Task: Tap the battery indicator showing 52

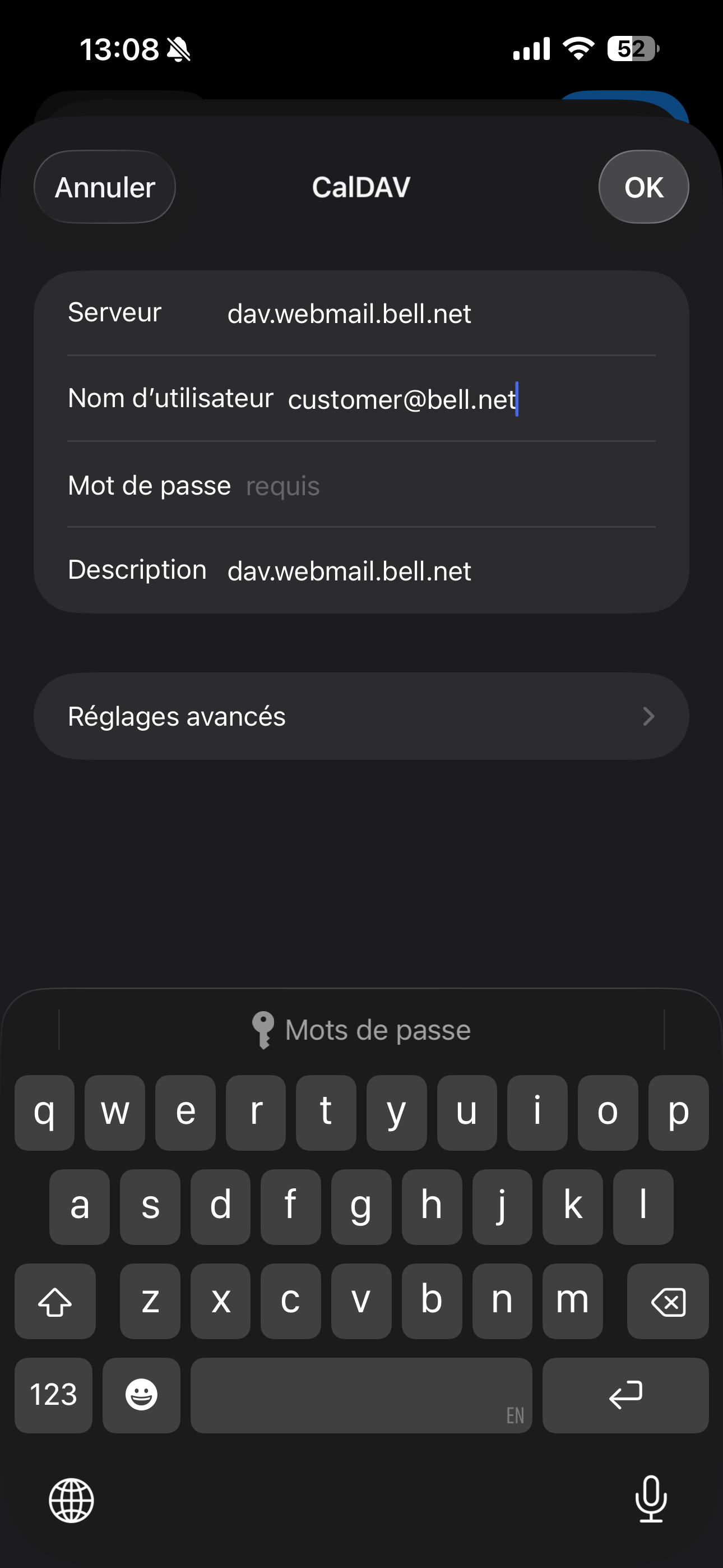Action: [632, 49]
